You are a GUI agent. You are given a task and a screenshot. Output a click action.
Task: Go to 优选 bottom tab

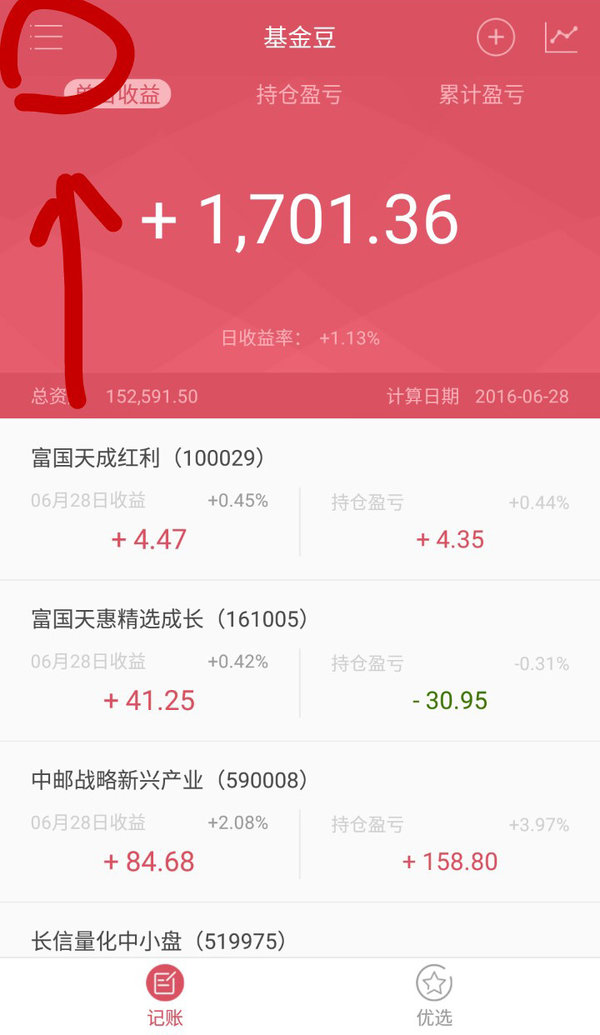(434, 997)
